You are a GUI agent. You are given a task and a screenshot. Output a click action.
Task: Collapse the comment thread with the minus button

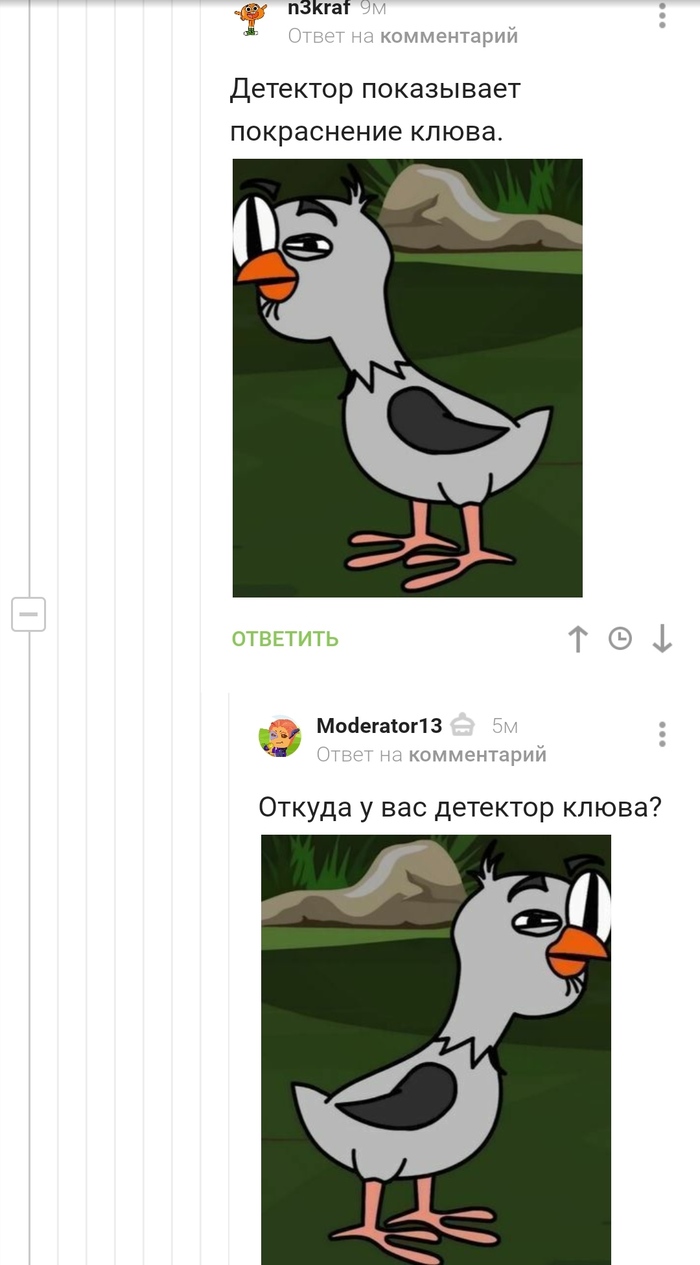tap(29, 613)
